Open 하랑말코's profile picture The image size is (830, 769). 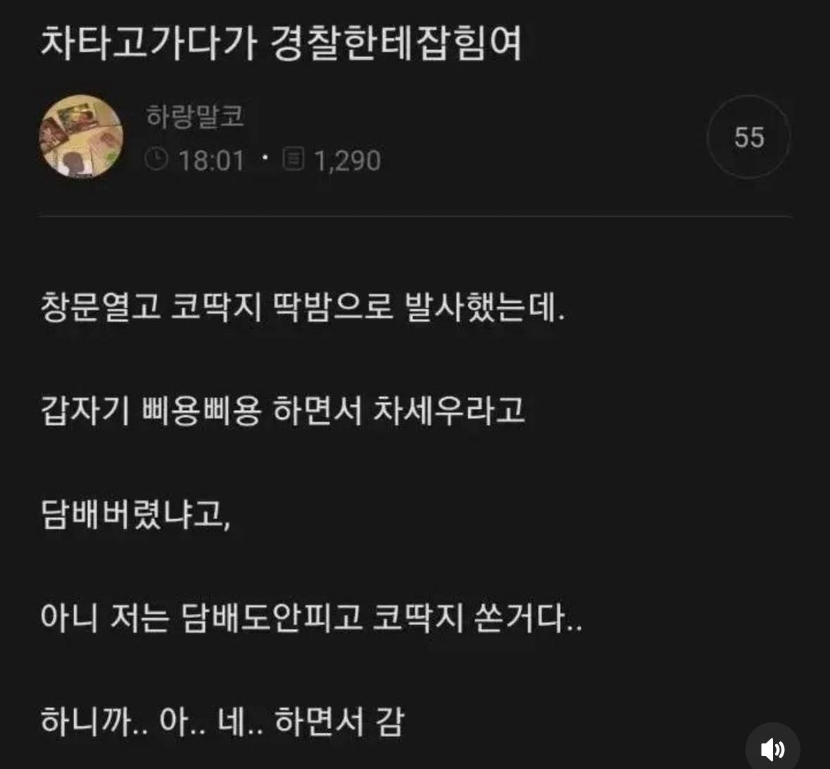[81, 138]
